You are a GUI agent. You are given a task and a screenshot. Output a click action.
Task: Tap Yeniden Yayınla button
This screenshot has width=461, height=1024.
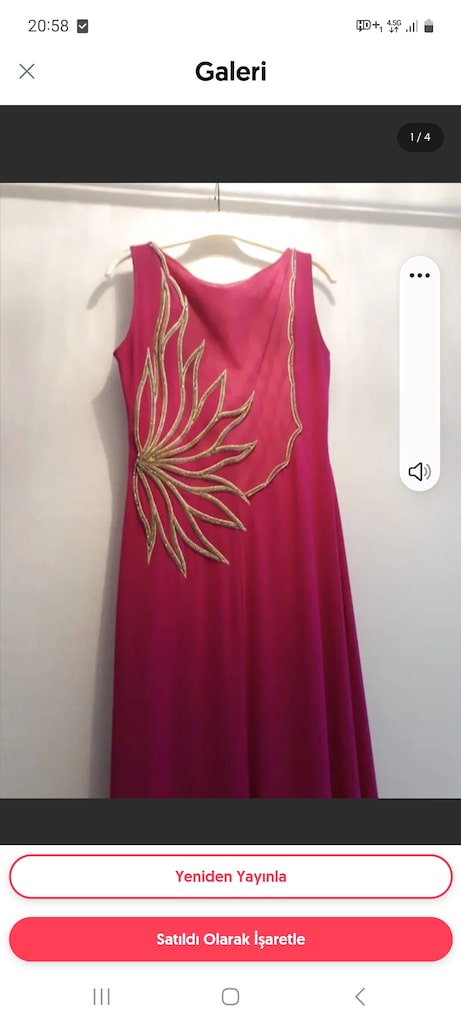230,876
